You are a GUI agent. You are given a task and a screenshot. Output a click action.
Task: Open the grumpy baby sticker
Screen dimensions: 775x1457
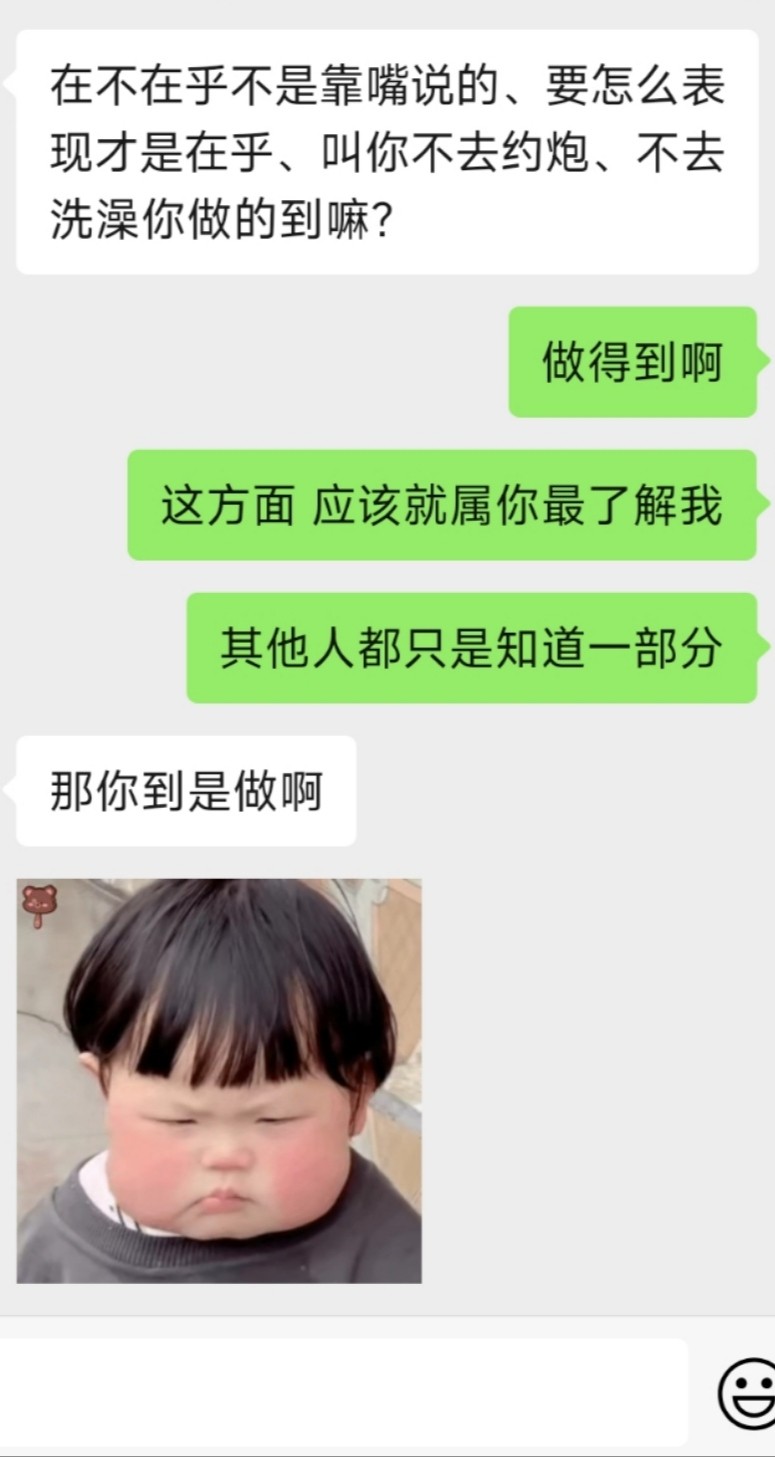point(219,1080)
